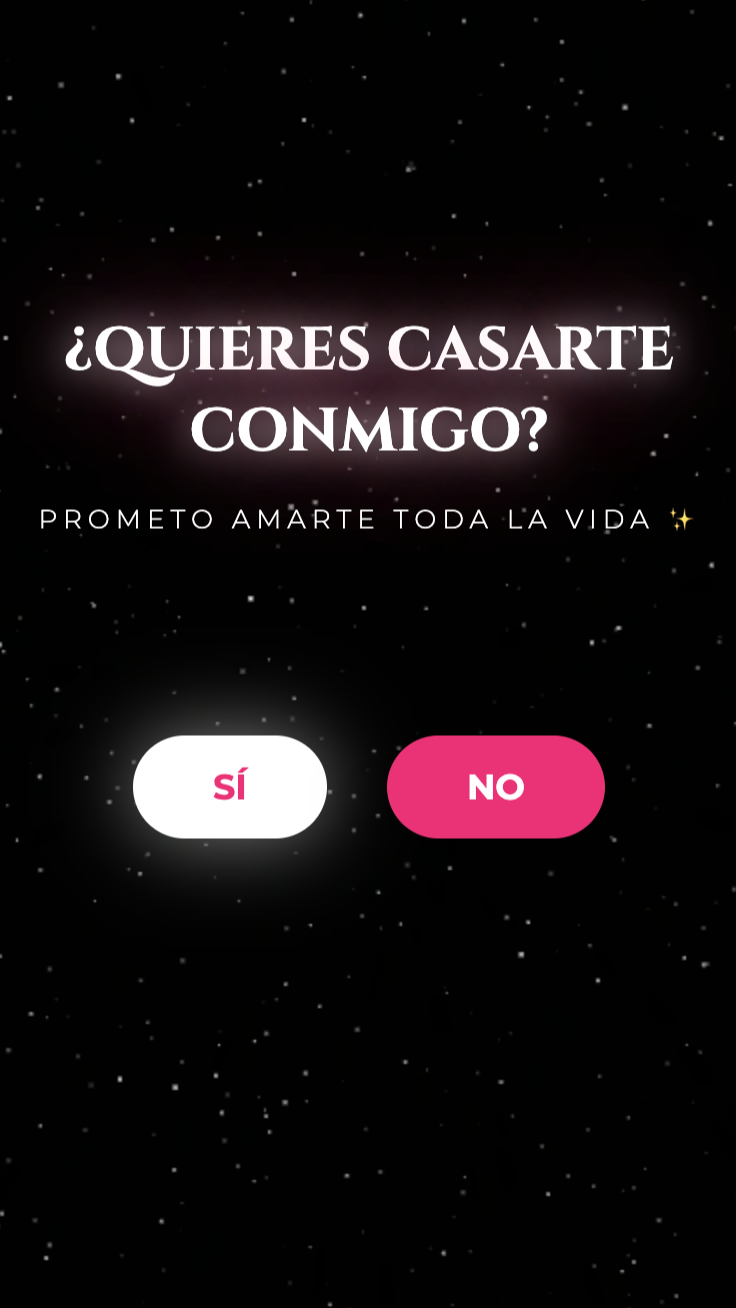This screenshot has height=1308, width=736.
Task: Tap the starry background below the buttons
Action: click(x=368, y=1000)
